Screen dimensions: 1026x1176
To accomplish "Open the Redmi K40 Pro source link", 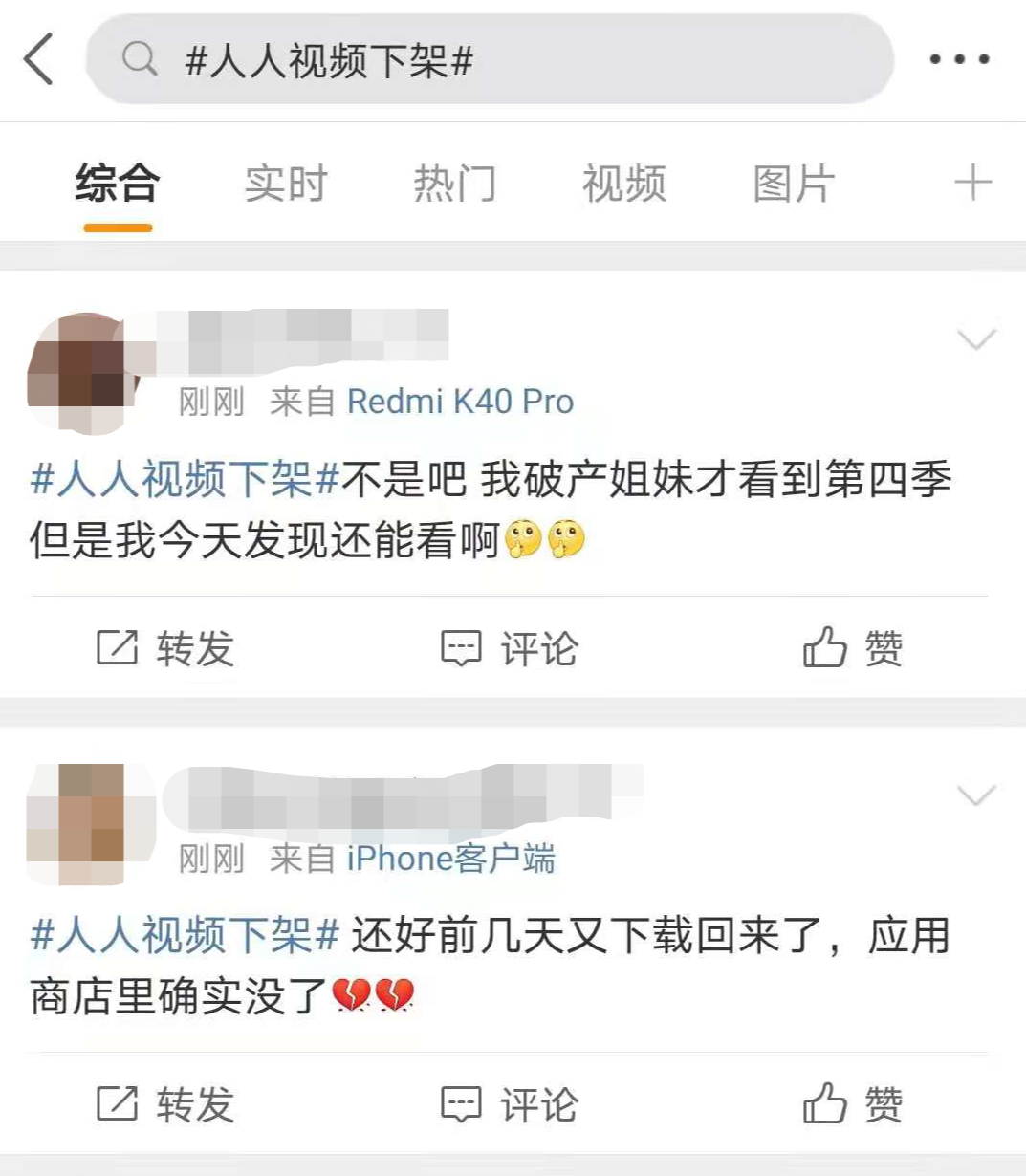I will [460, 402].
